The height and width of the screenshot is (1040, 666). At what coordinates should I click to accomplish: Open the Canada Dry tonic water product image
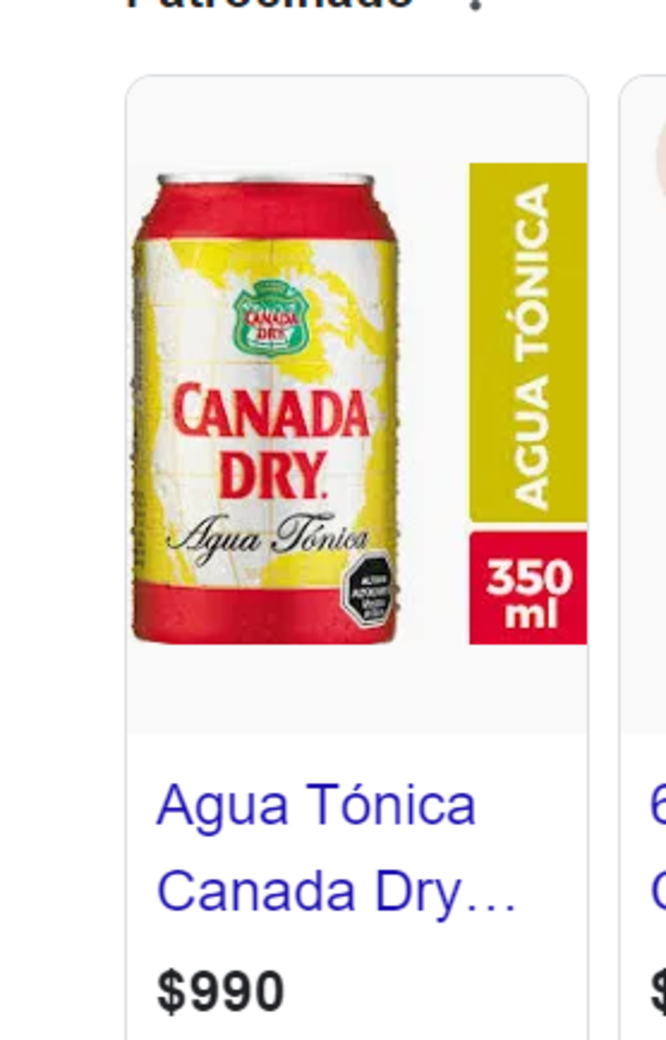tap(357, 405)
